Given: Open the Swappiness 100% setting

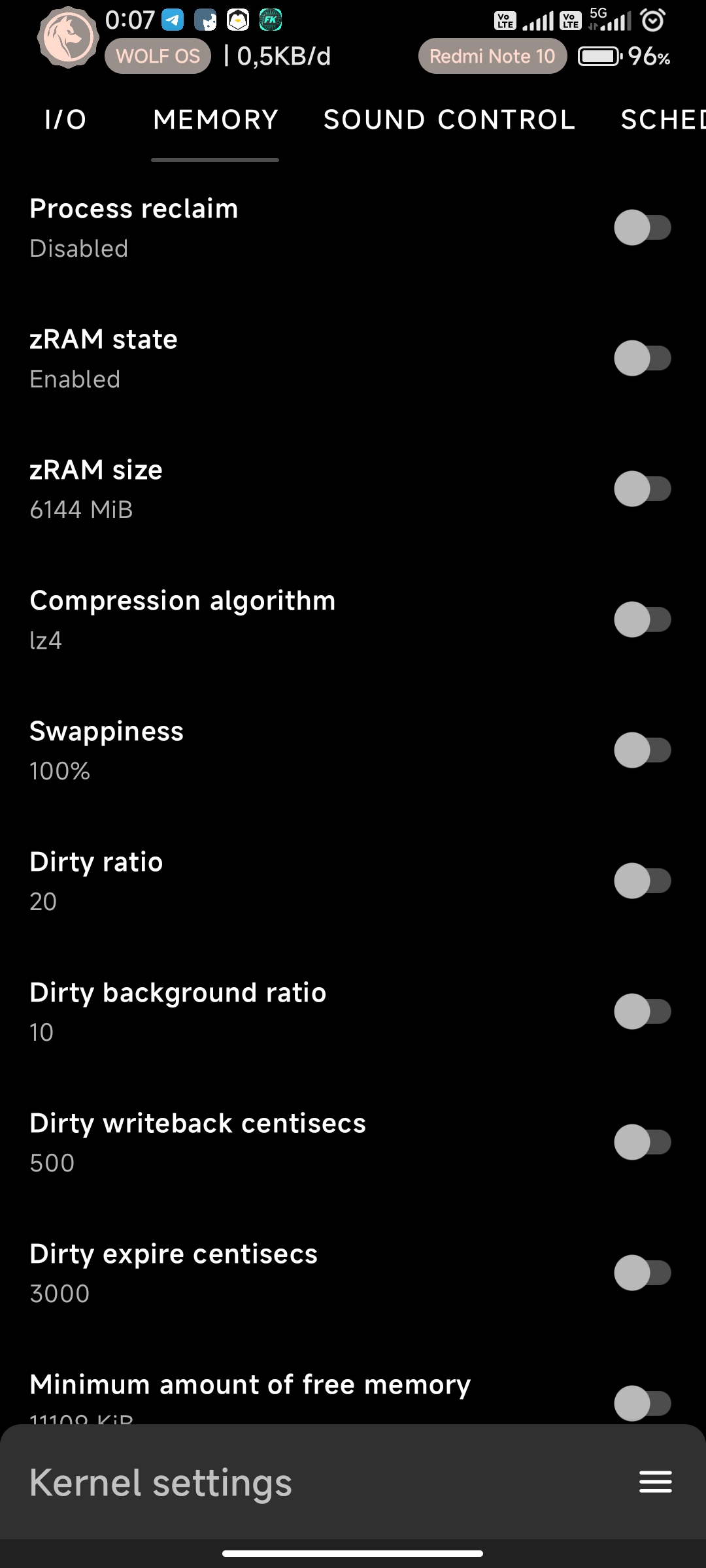Looking at the screenshot, I should click(x=353, y=750).
